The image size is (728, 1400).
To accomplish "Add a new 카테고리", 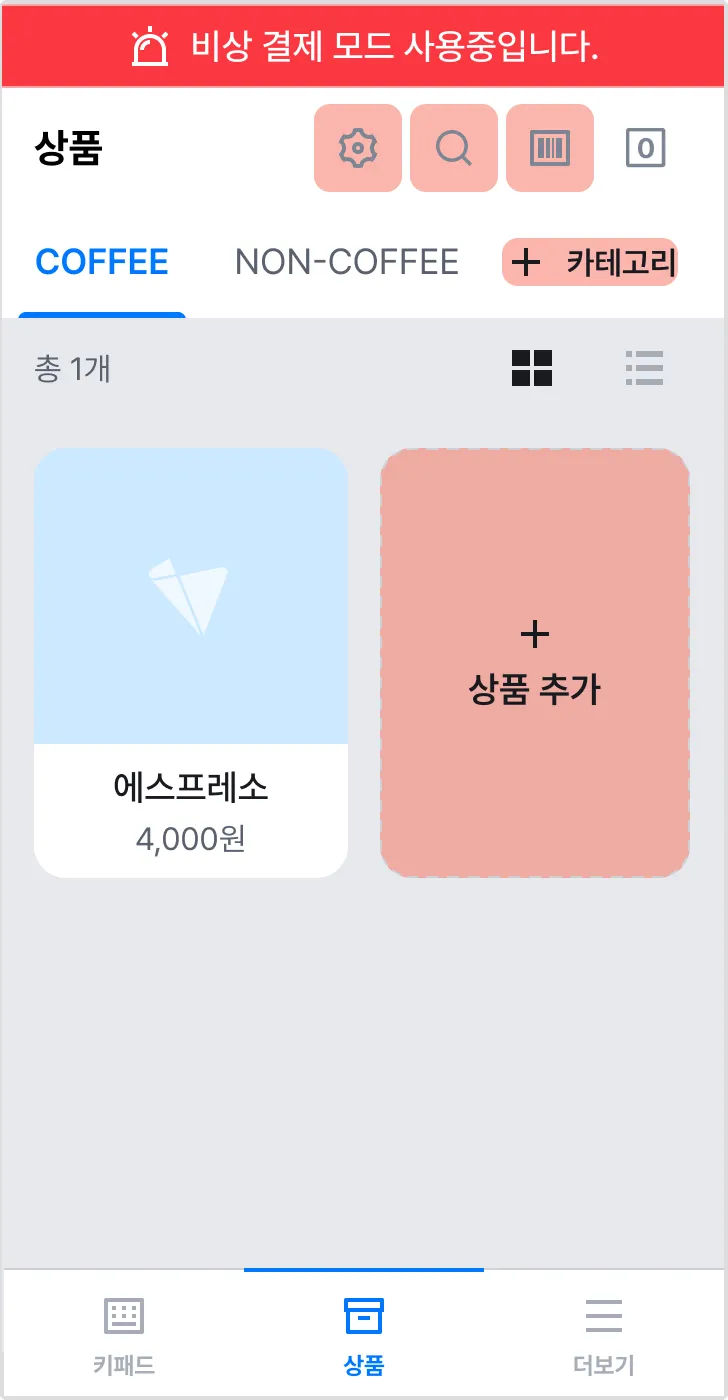I will click(x=590, y=262).
